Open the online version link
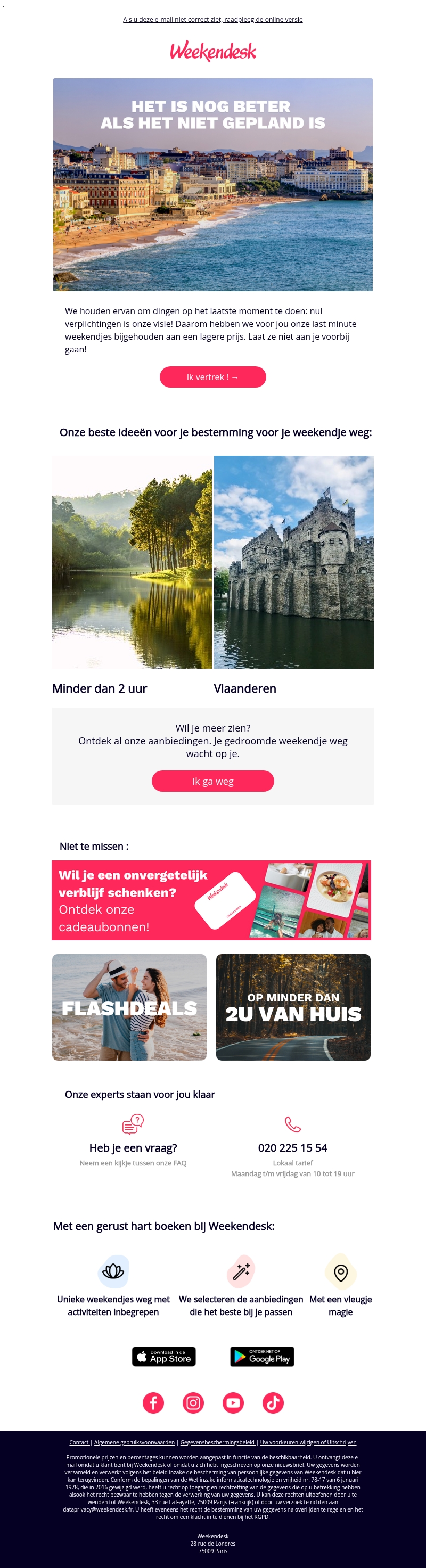 tap(212, 20)
